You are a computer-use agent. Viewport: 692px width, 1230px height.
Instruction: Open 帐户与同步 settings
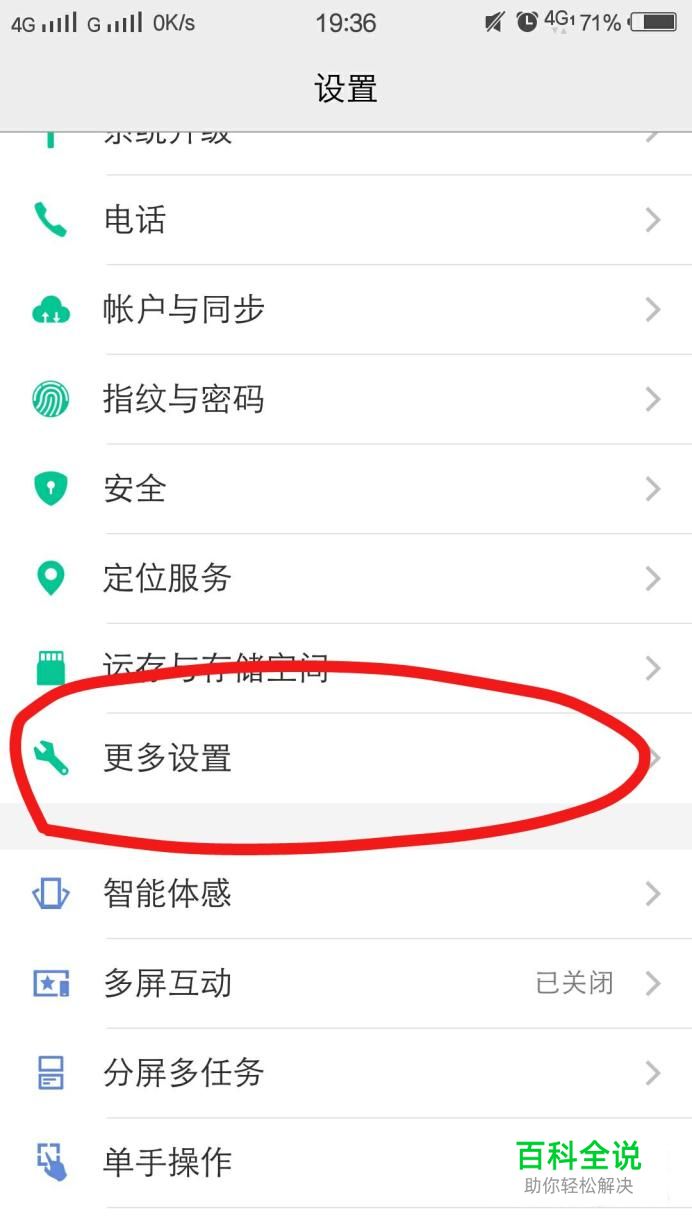346,310
